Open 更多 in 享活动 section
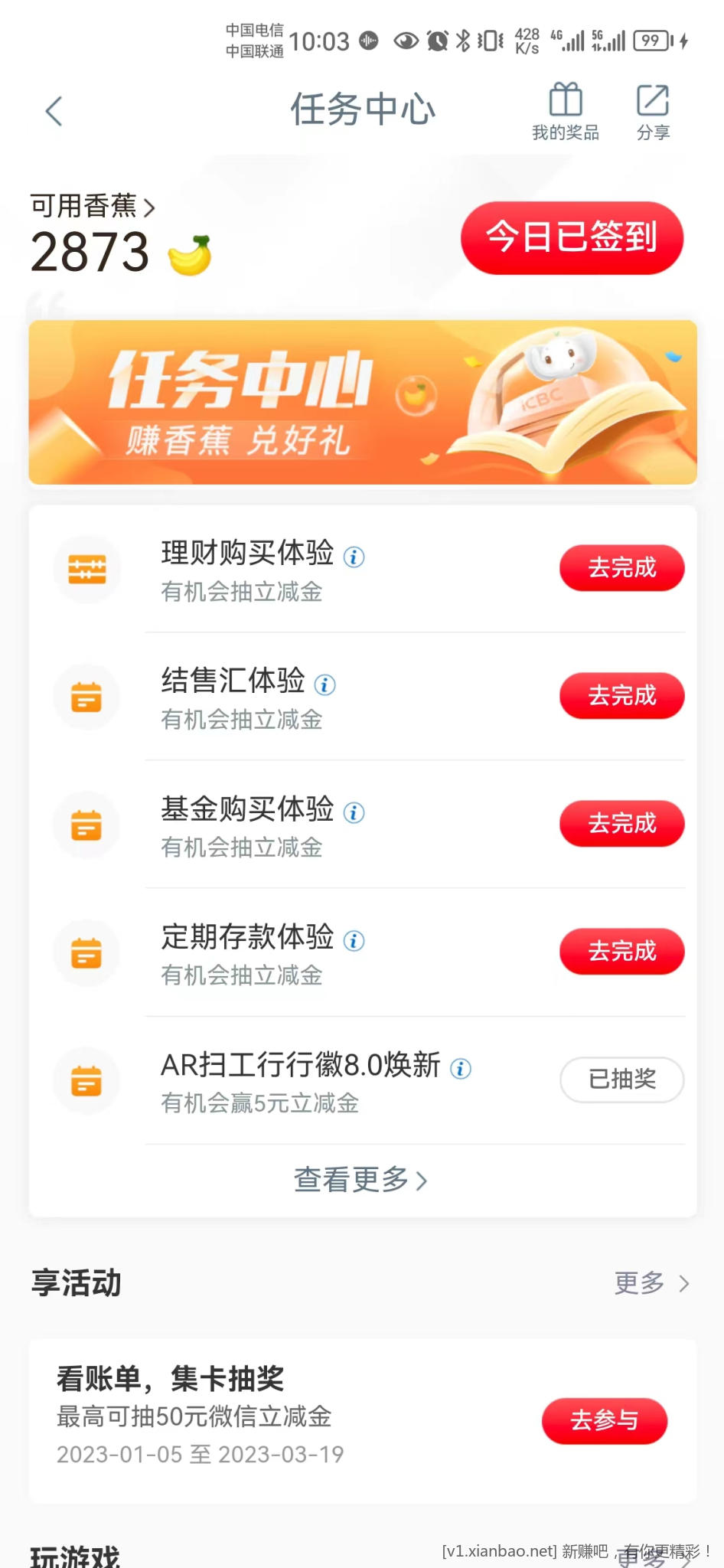Image resolution: width=724 pixels, height=1568 pixels. 651,1283
